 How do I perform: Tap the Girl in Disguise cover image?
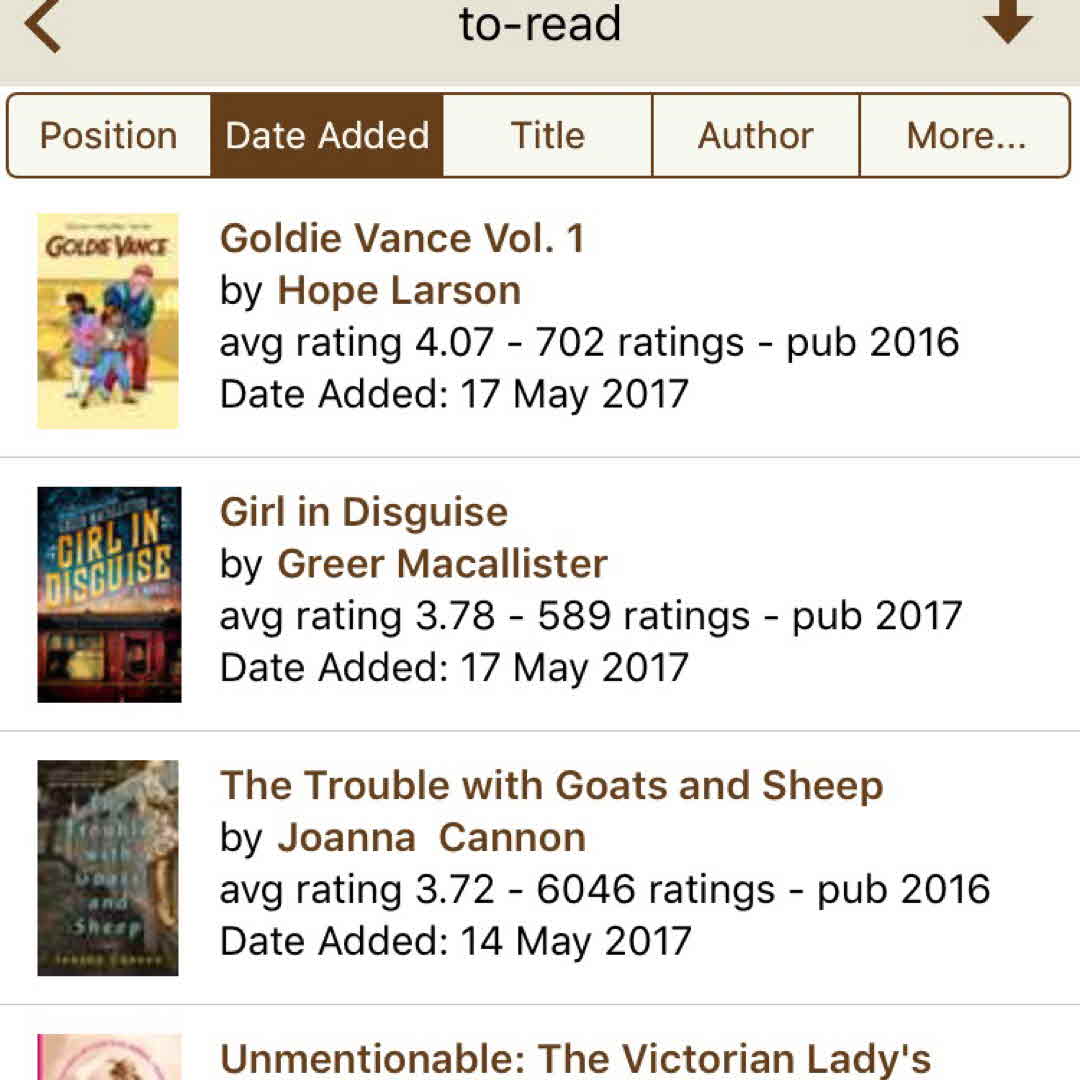tap(109, 594)
